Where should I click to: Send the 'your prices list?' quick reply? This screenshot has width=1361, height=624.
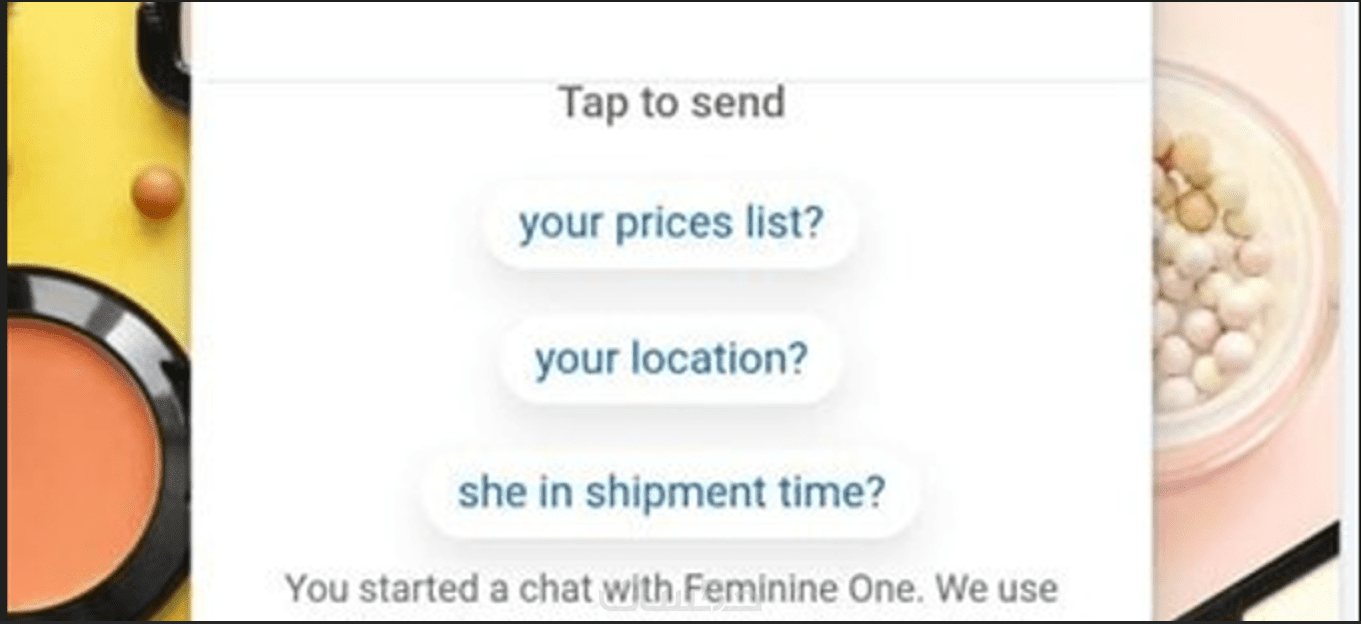coord(670,224)
